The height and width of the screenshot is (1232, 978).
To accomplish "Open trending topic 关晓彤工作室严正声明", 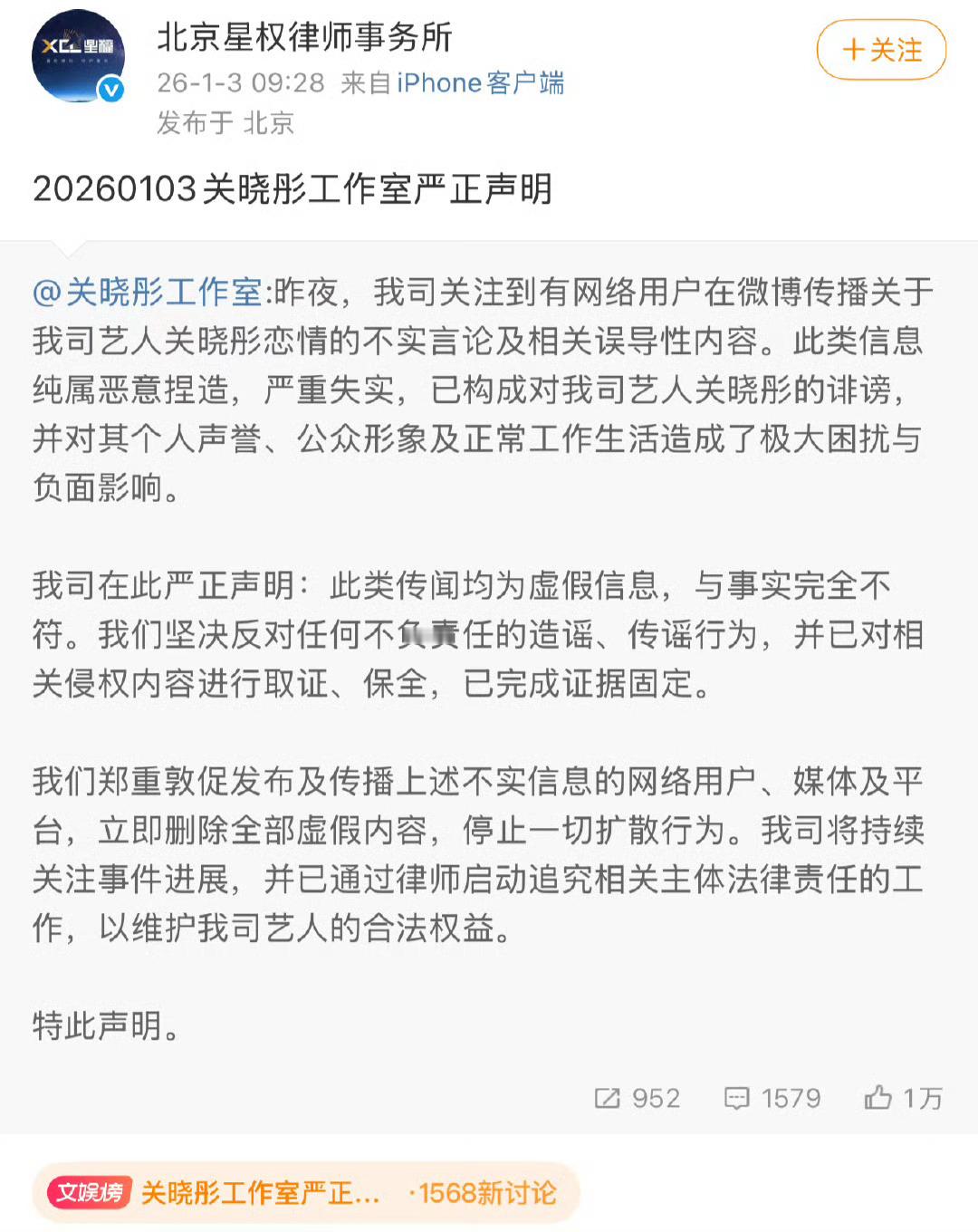I will [x=260, y=1194].
